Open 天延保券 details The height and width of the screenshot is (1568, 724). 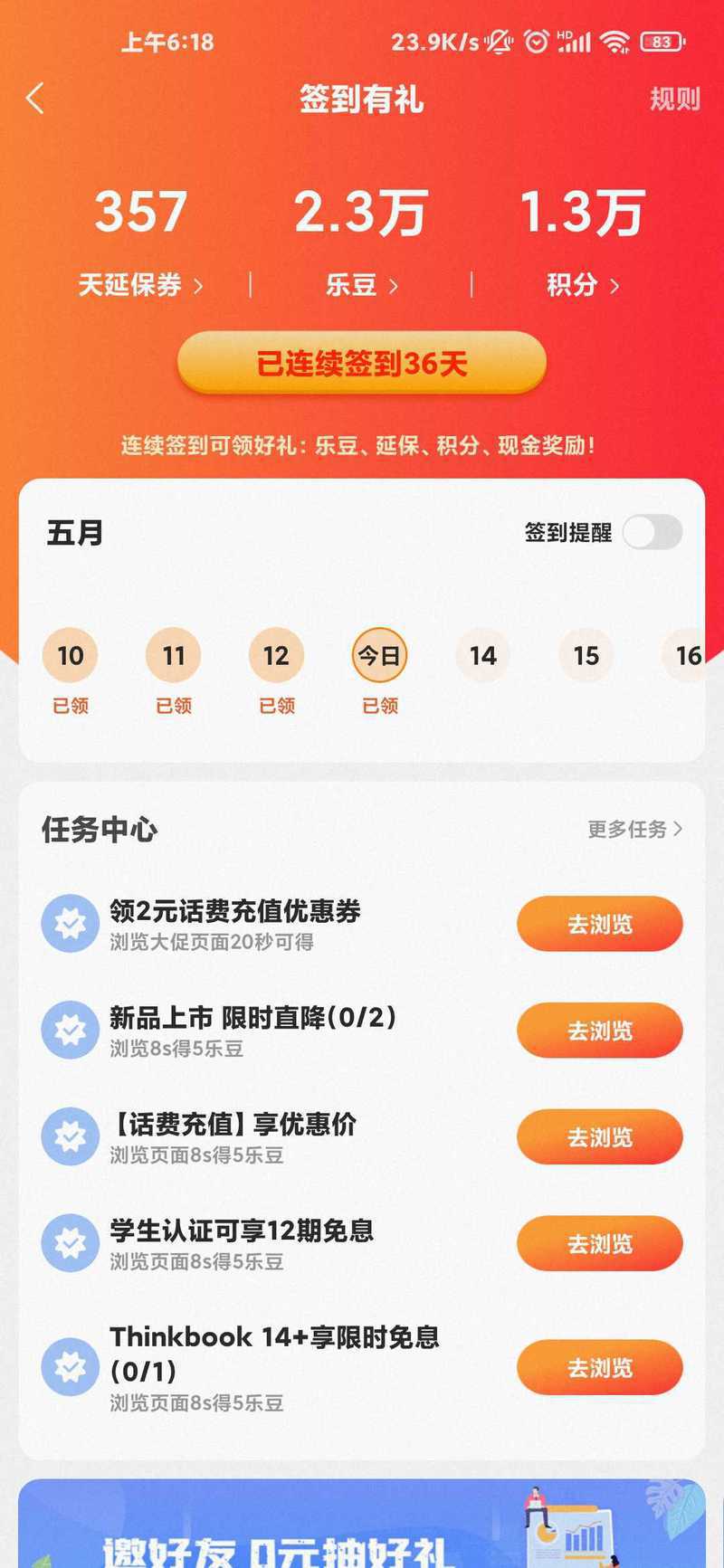140,286
